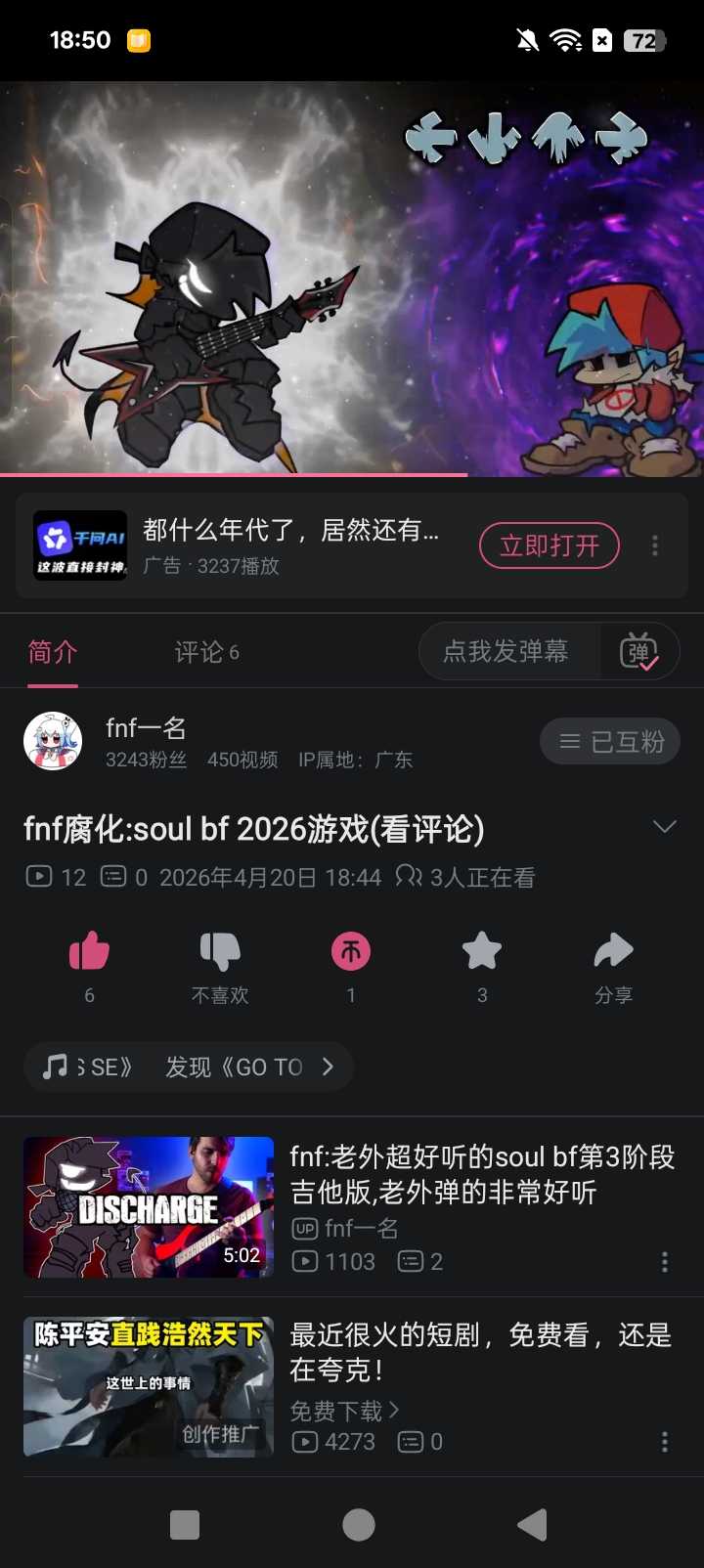Tap the 点我发弹幕 input box
This screenshot has height=1568, width=704.
pos(506,651)
